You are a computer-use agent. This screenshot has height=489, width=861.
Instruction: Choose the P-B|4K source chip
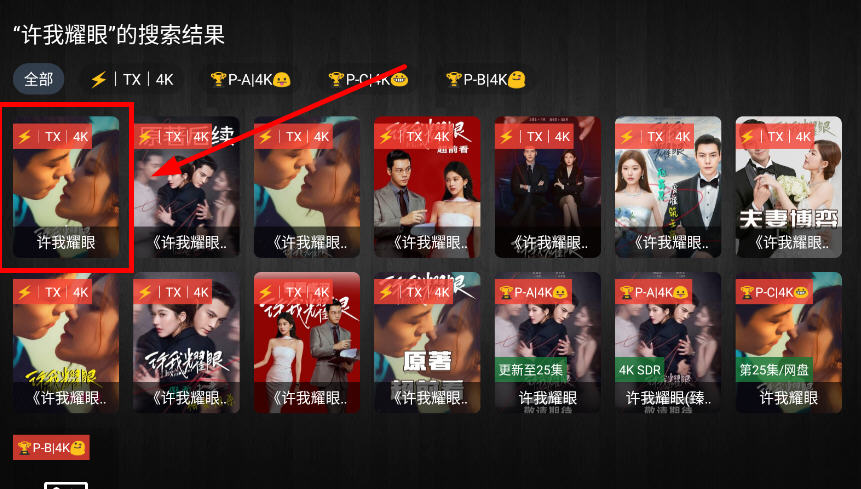point(486,80)
